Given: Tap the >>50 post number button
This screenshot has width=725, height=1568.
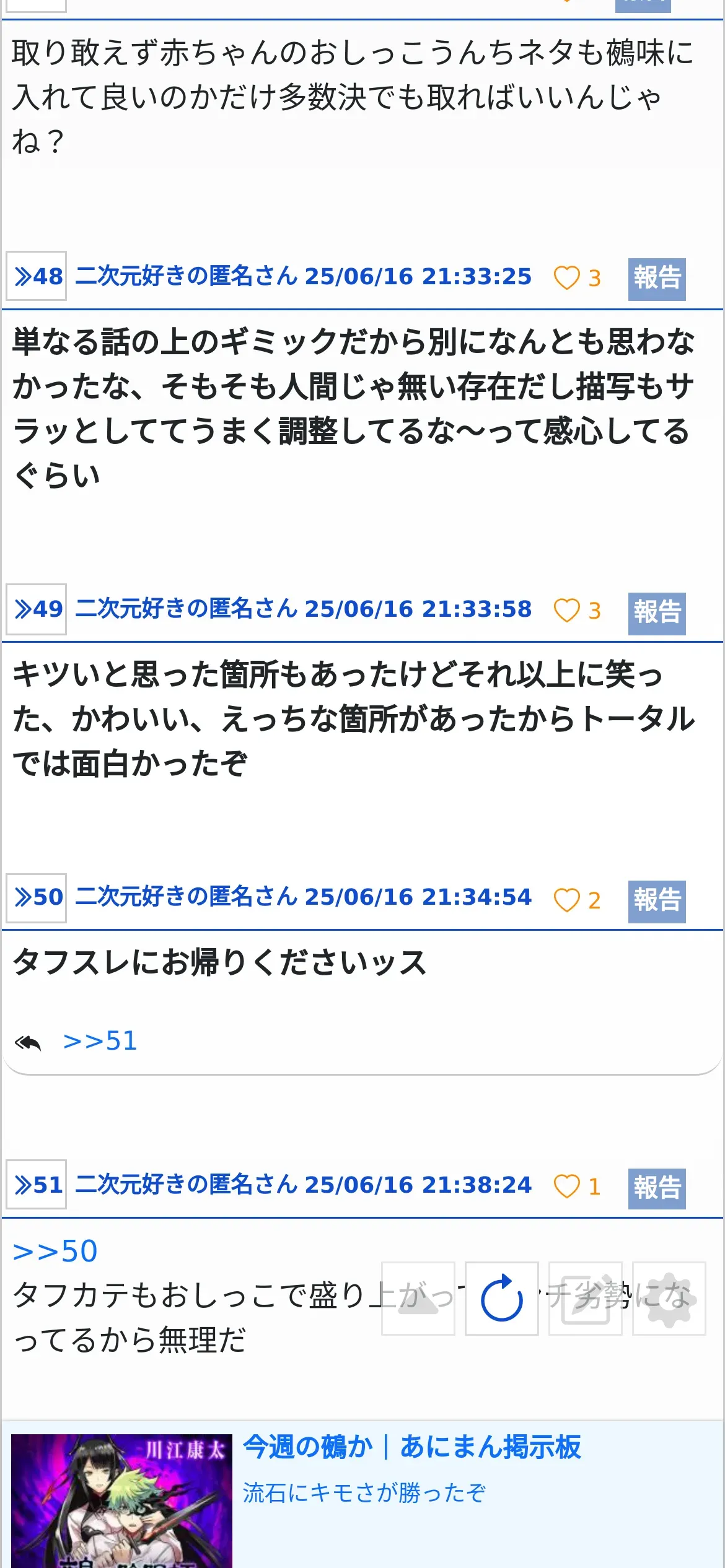Looking at the screenshot, I should 37,897.
